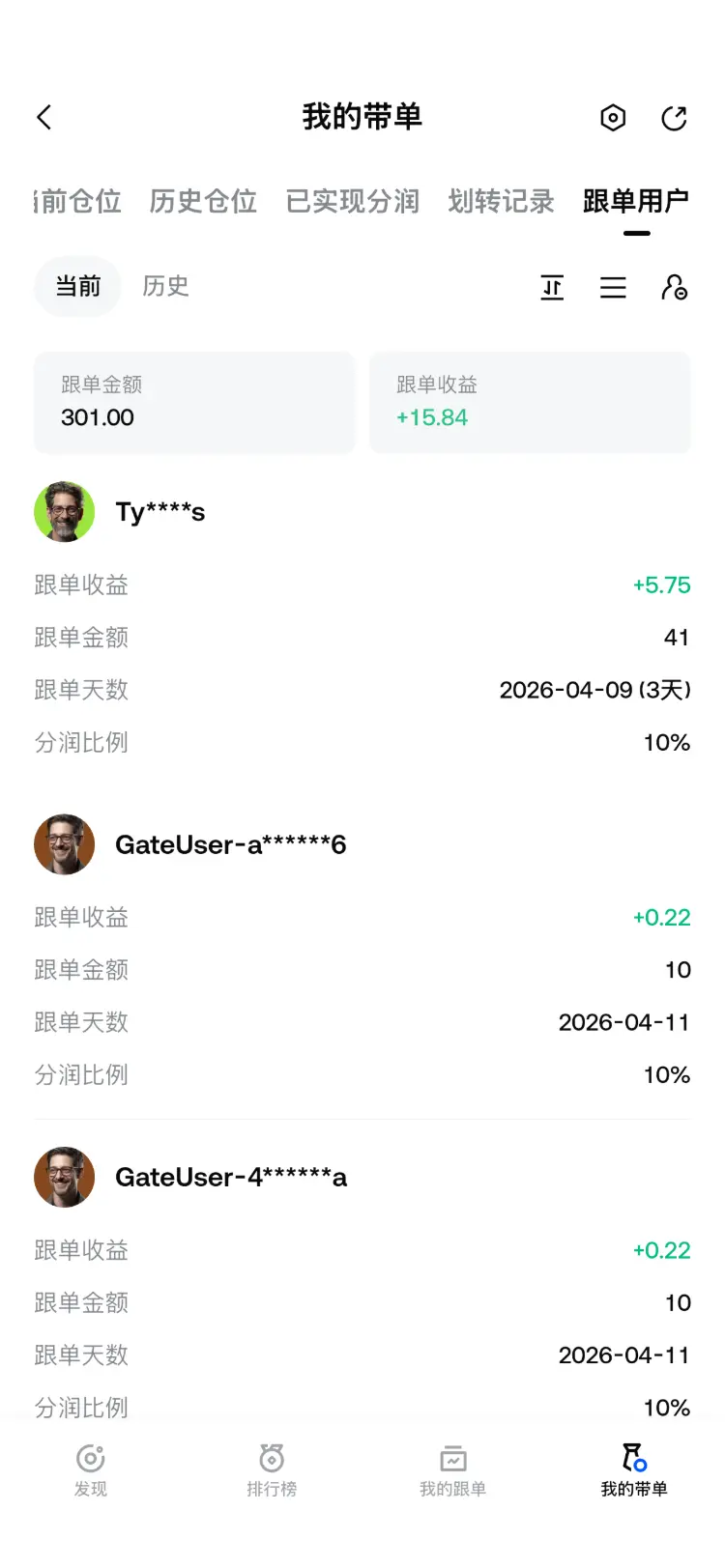
Task: Show 历史 followers list
Action: coord(165,286)
